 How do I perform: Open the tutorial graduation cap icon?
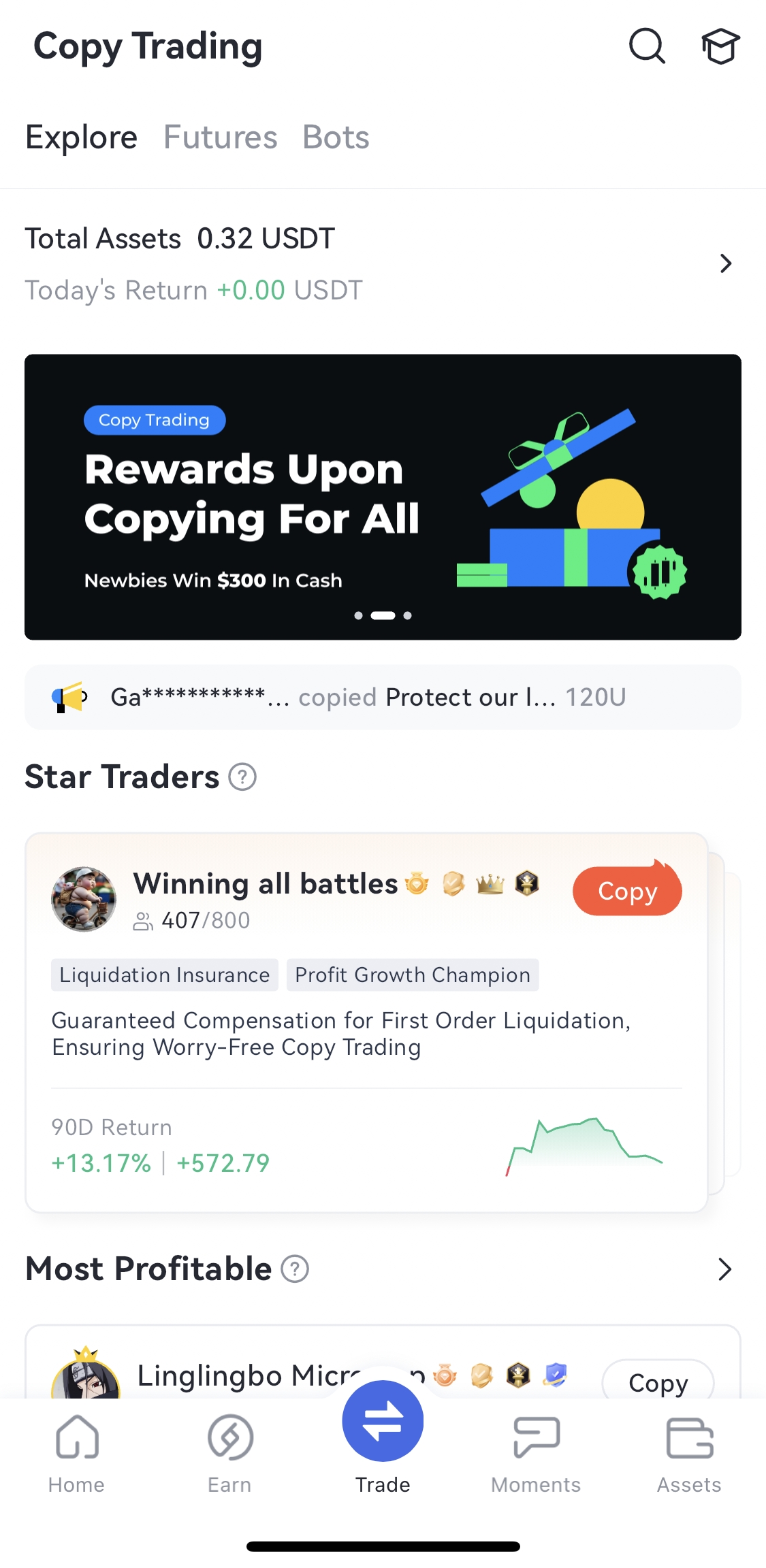point(720,46)
